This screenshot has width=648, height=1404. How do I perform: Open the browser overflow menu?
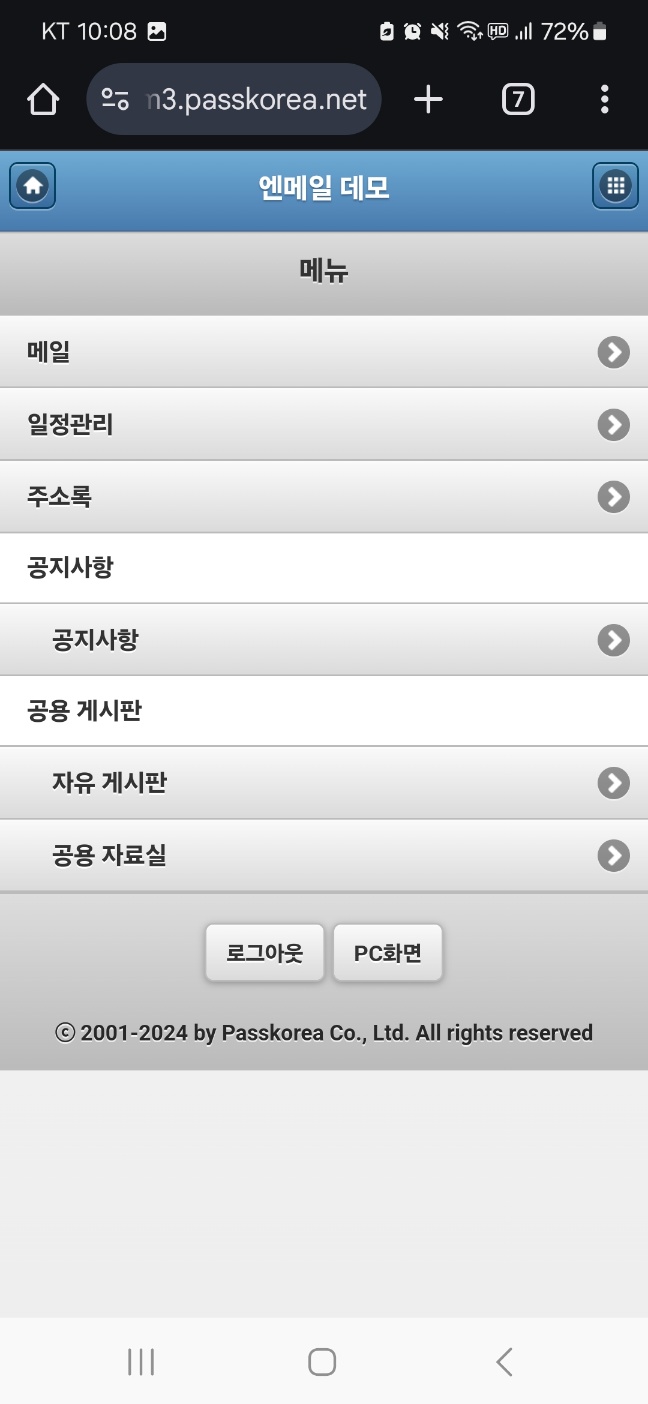604,99
